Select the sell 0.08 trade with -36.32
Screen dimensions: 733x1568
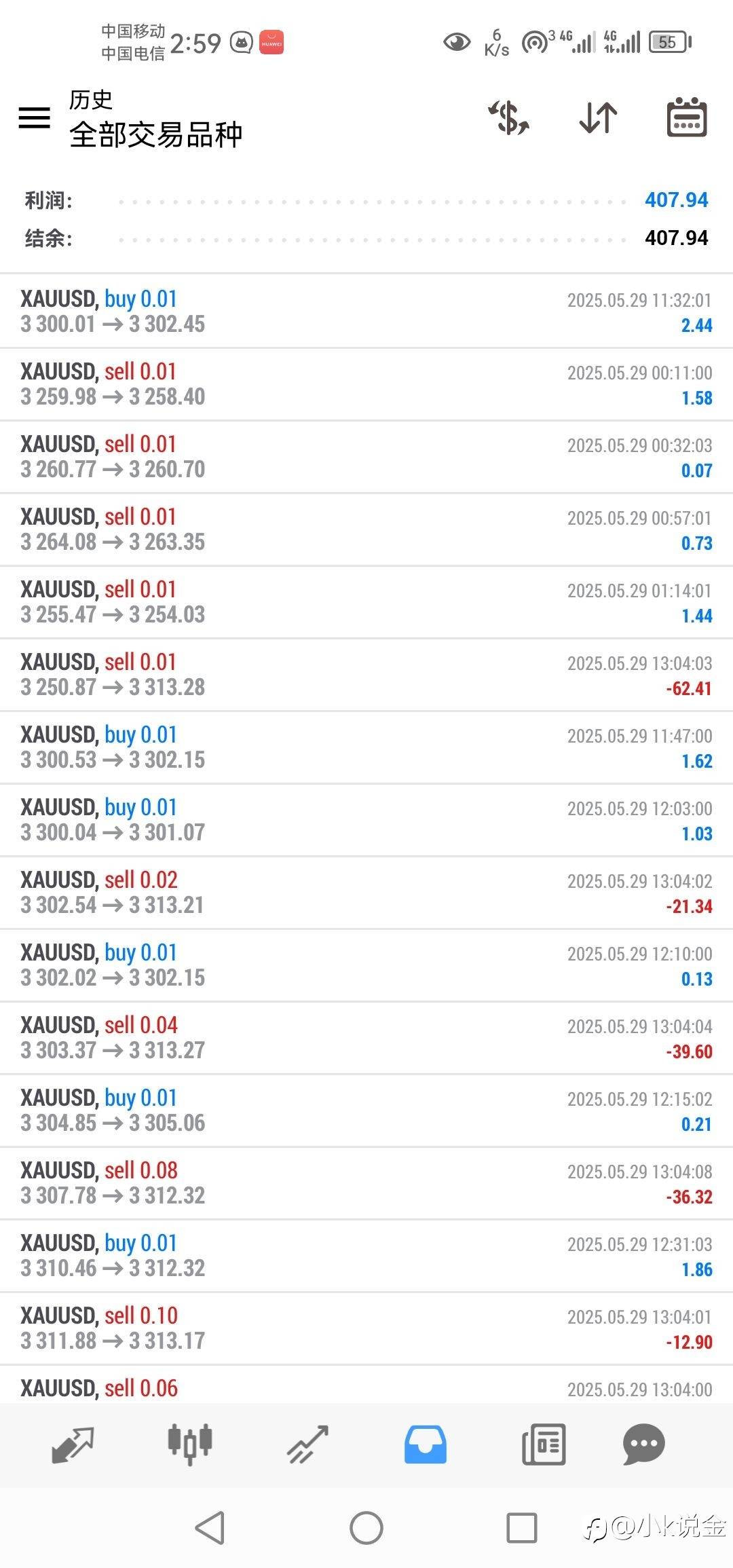click(366, 1183)
